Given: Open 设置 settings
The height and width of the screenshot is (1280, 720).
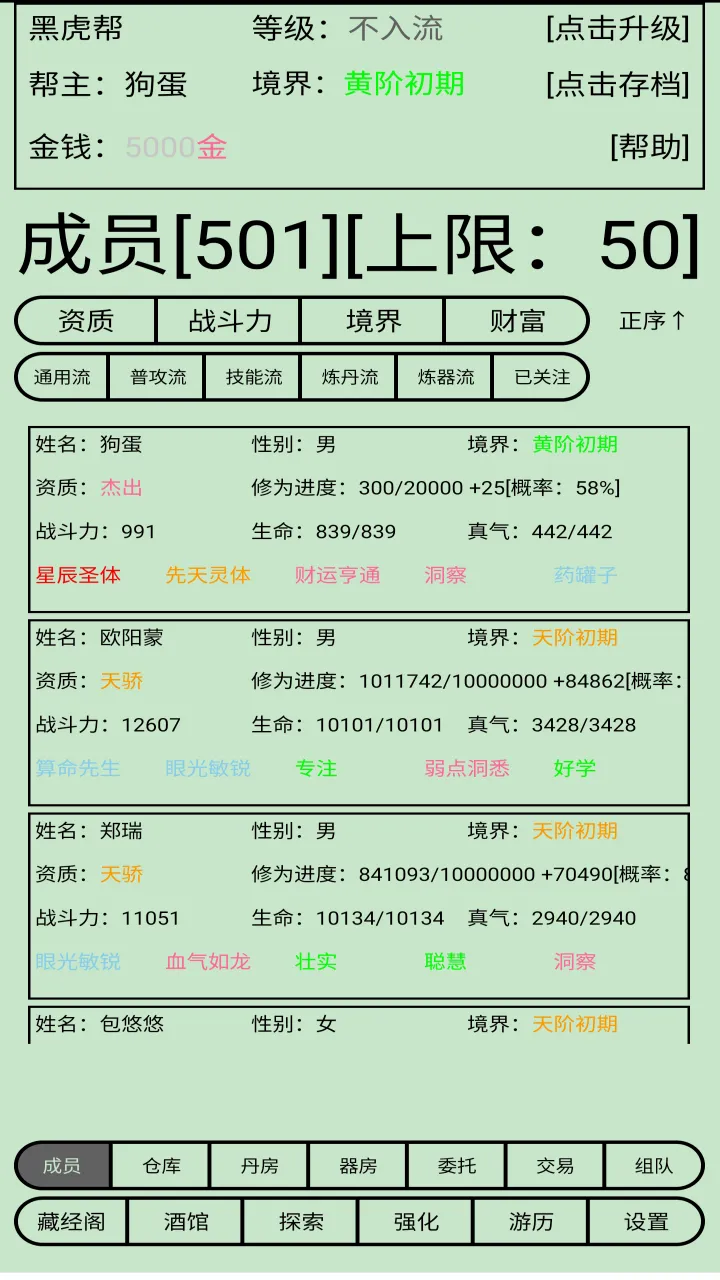Looking at the screenshot, I should coord(646,1222).
